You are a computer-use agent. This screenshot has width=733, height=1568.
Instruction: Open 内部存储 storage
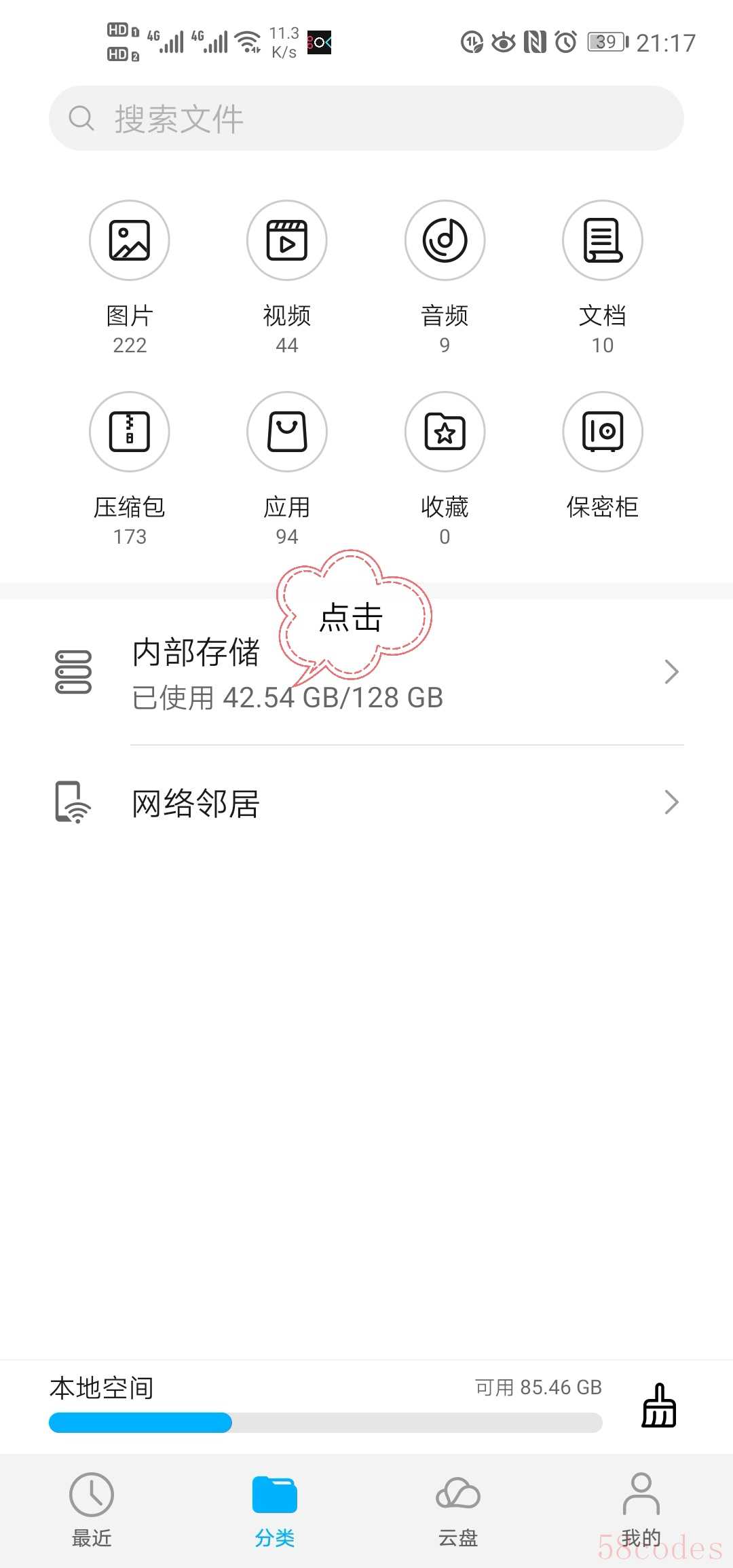click(x=366, y=673)
